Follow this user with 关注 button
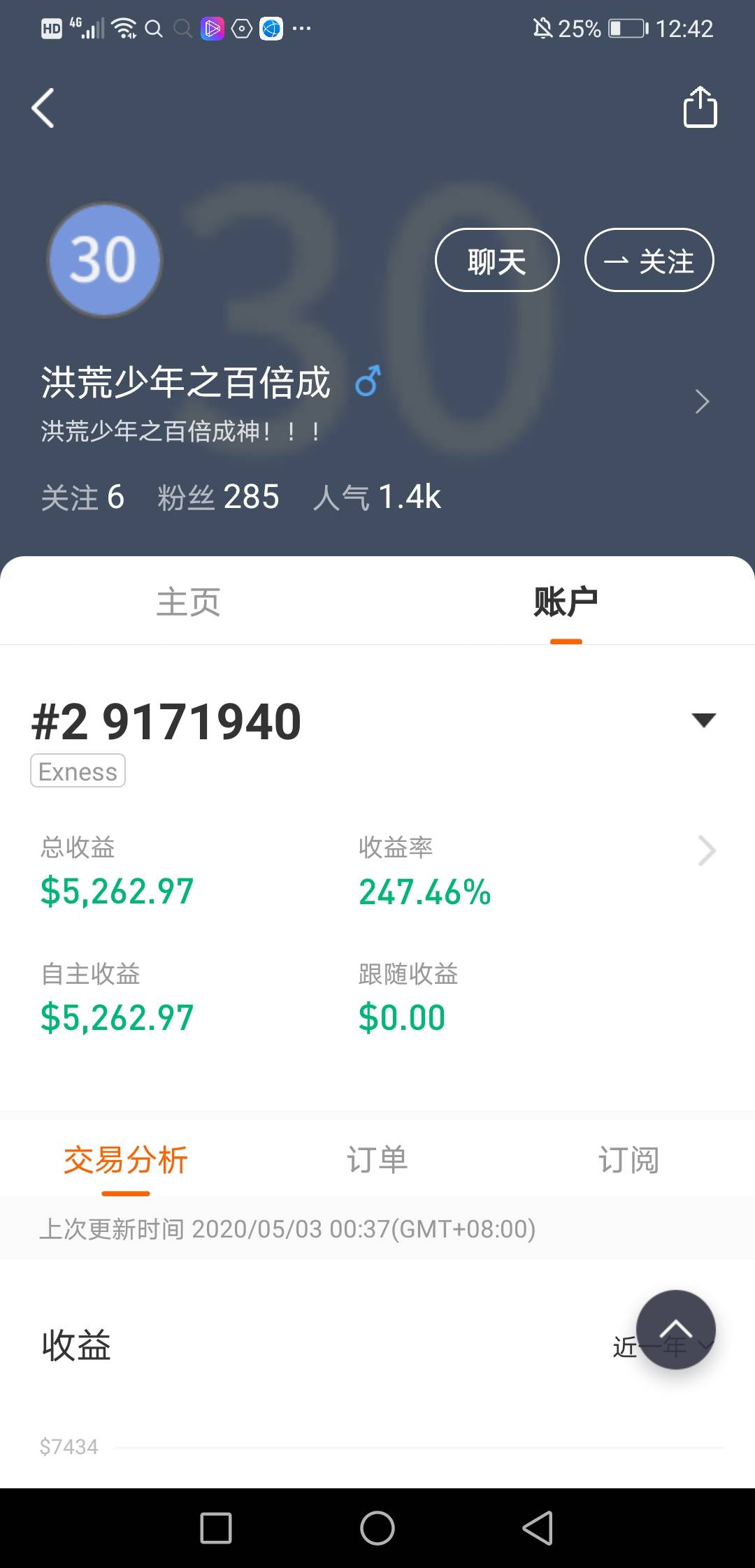The image size is (755, 1568). tap(649, 261)
